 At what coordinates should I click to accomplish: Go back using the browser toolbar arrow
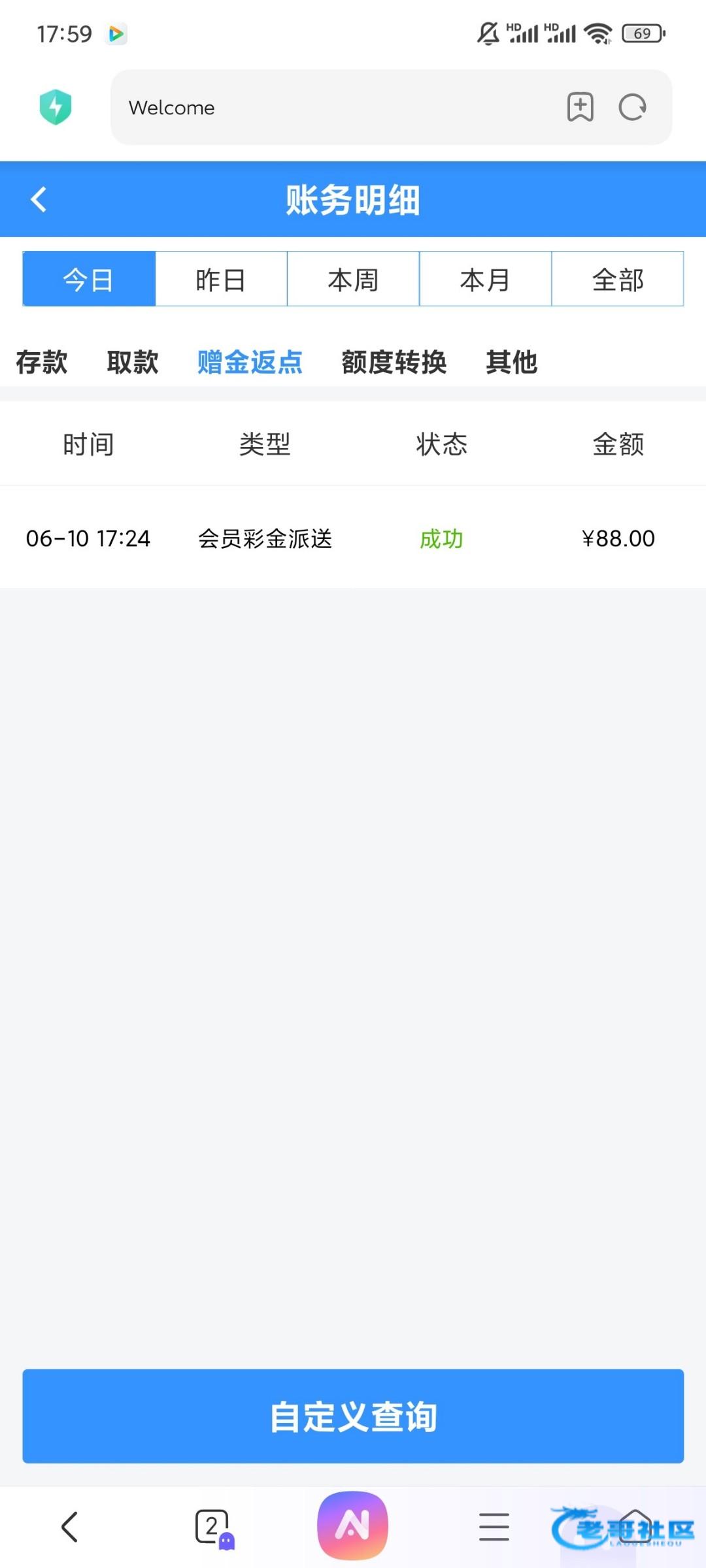coord(69,1527)
